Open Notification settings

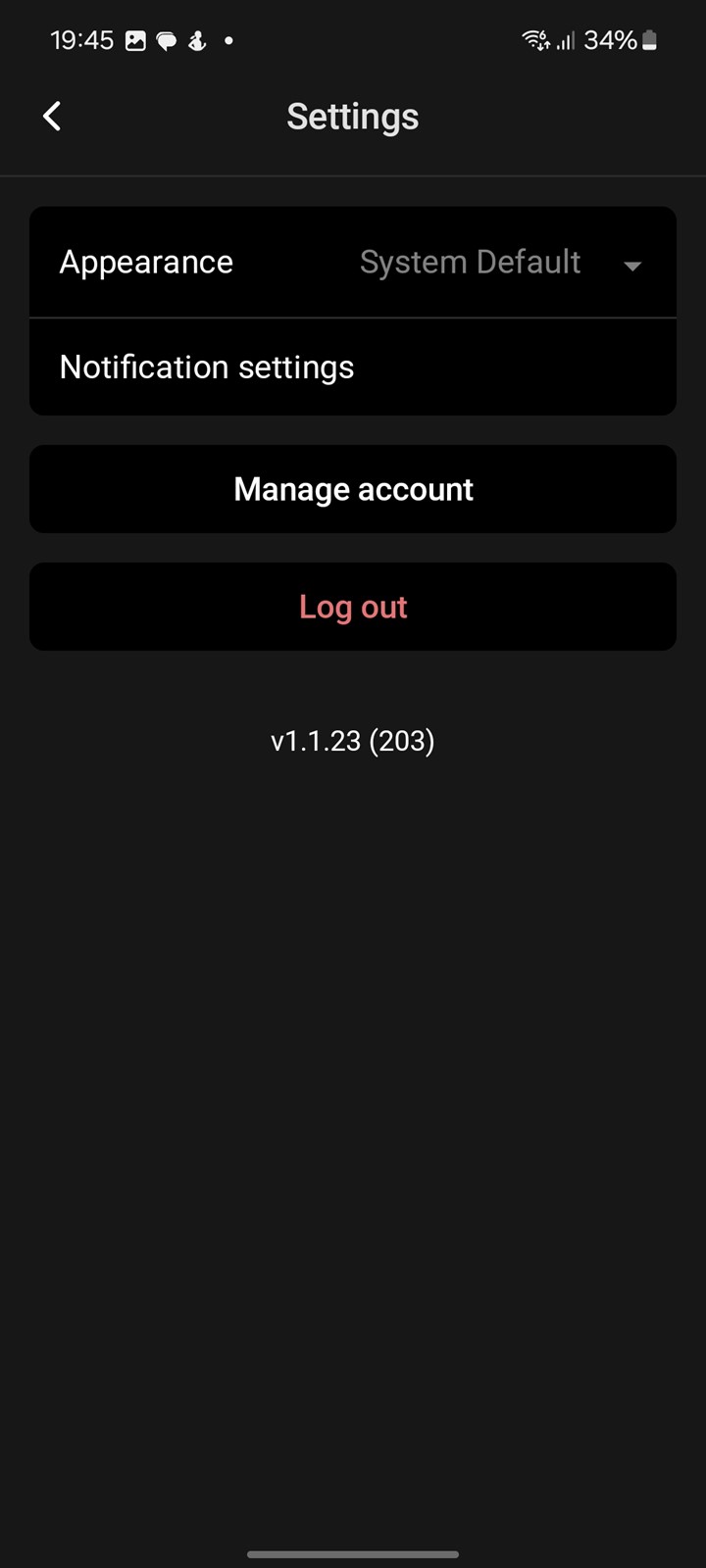point(353,367)
